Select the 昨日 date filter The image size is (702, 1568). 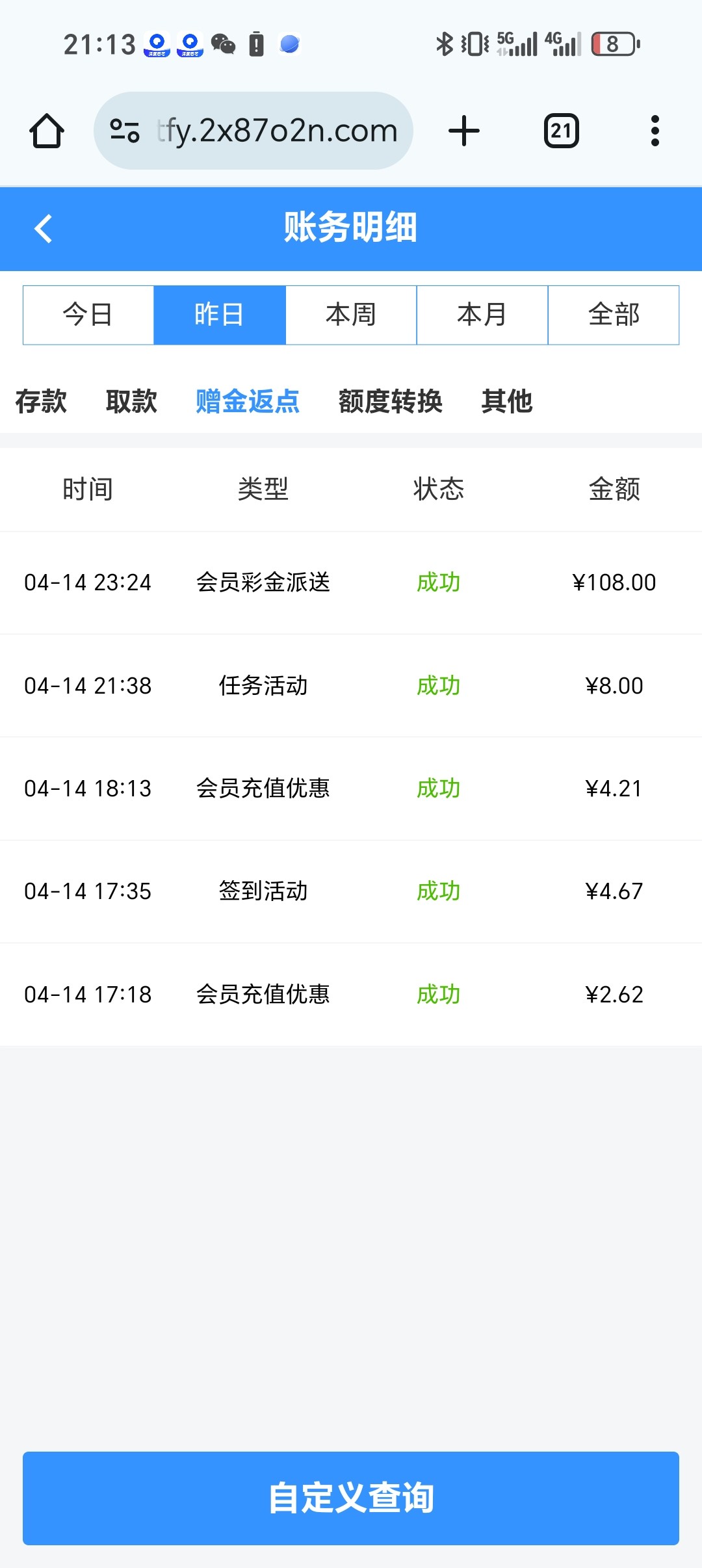tap(220, 315)
